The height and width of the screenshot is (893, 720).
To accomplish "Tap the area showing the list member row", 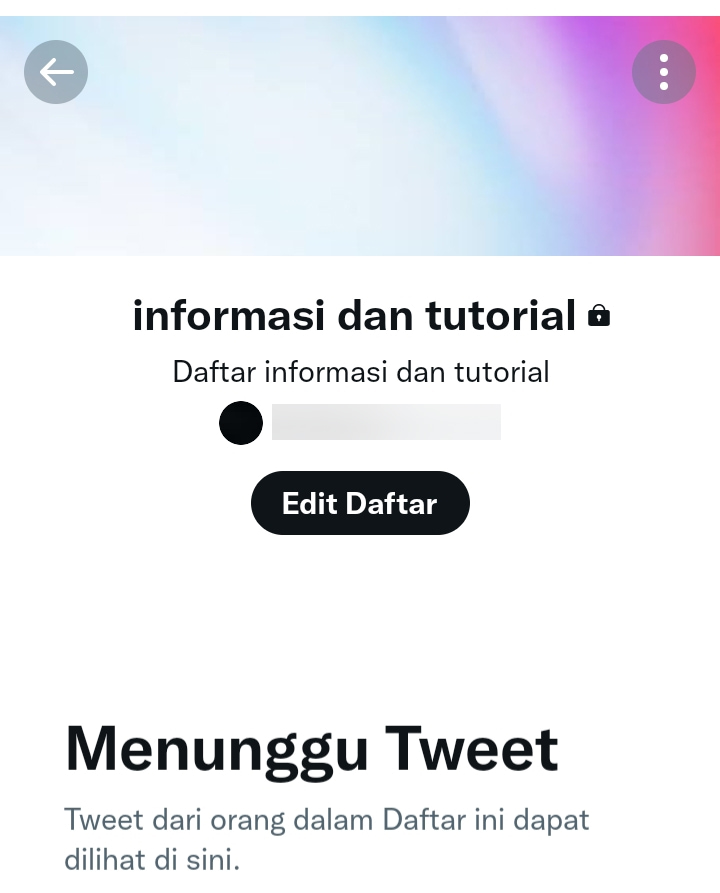I will 360,421.
